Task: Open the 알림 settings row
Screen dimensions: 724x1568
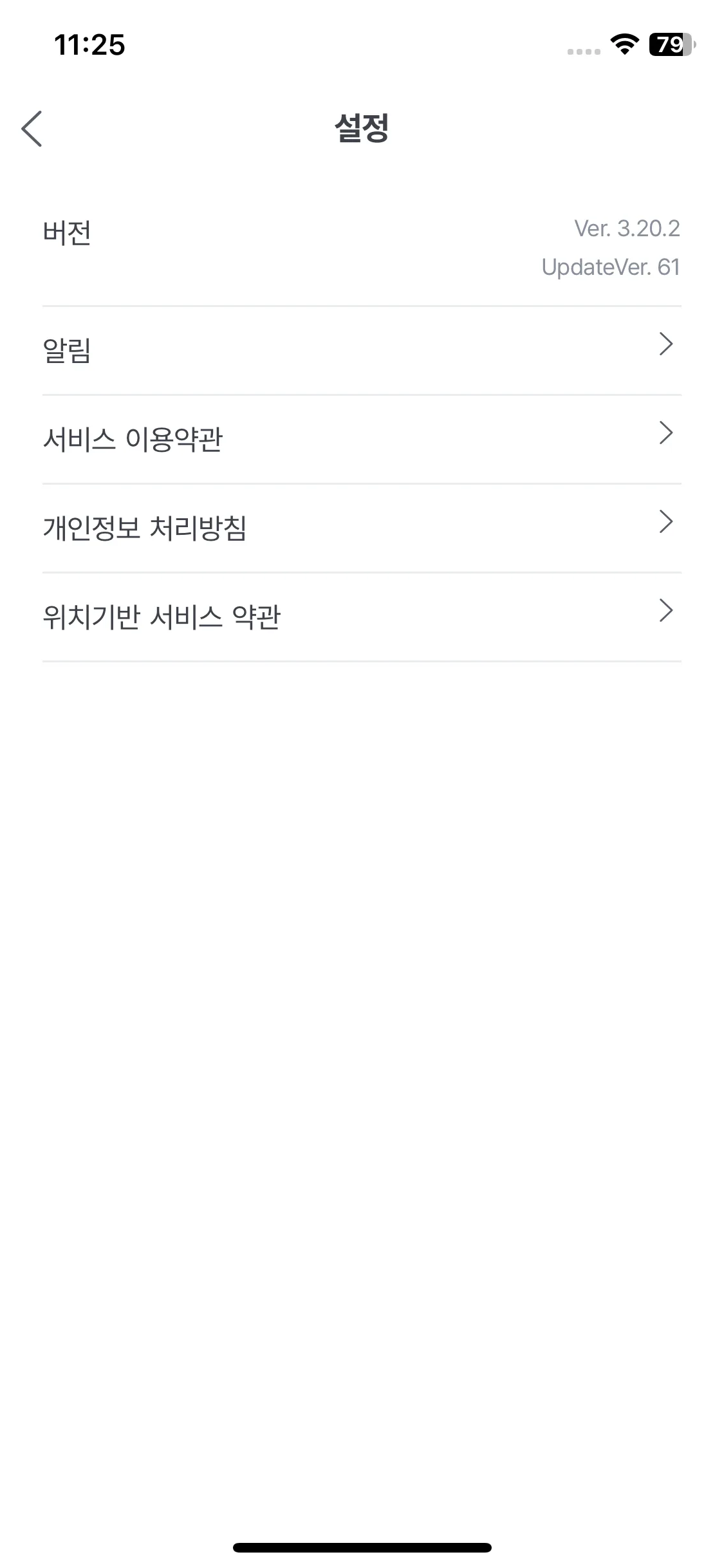Action: [x=360, y=350]
